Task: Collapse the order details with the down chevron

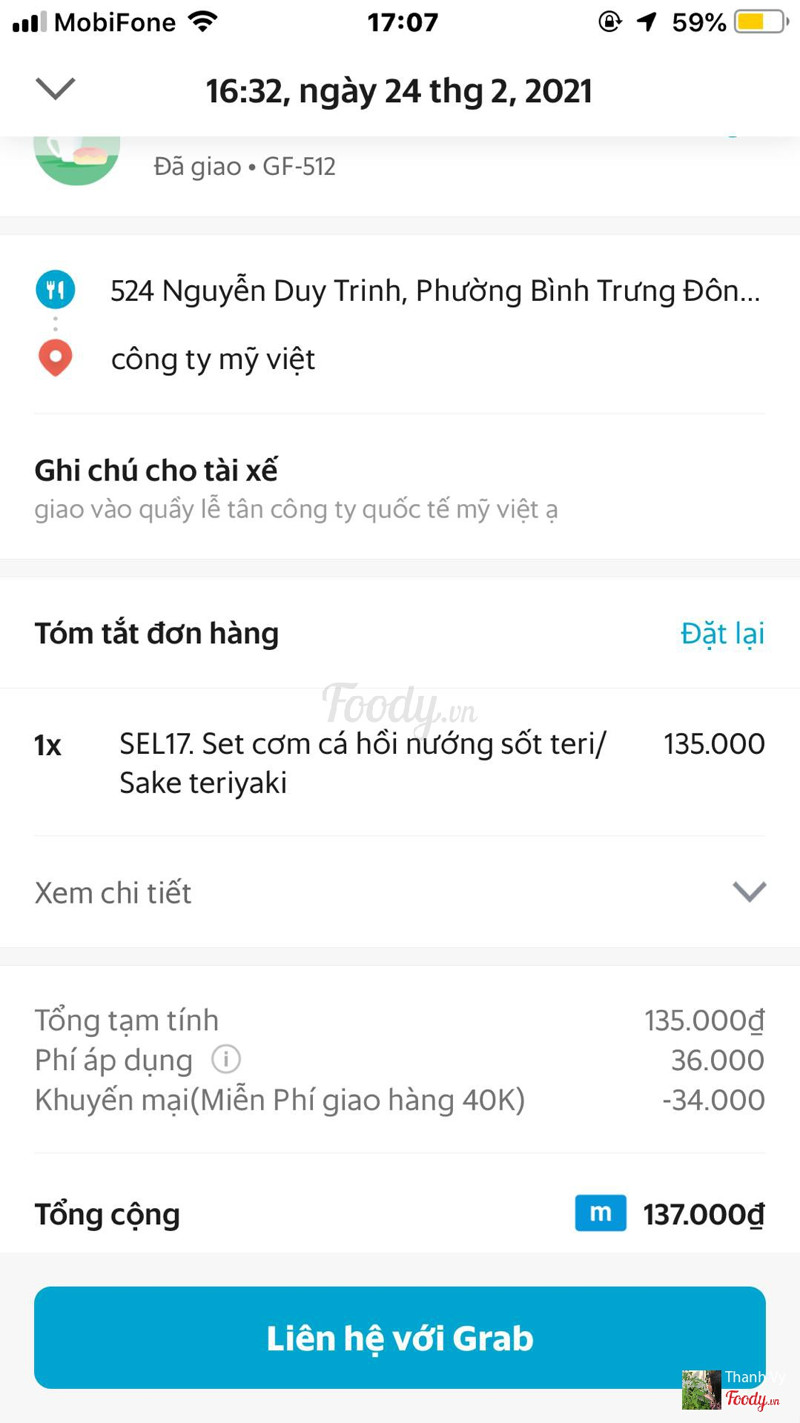Action: pos(55,90)
